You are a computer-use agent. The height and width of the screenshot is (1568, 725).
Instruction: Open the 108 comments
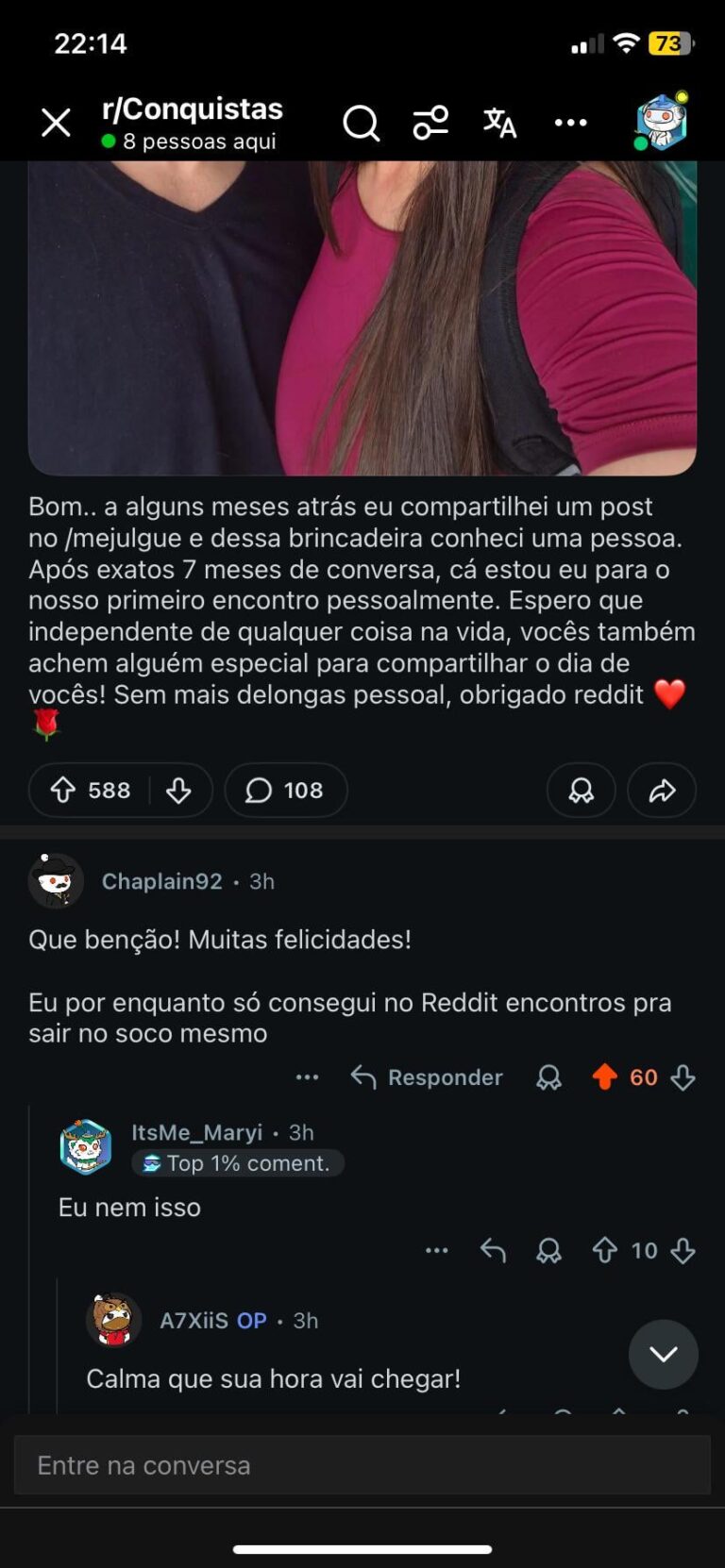pos(285,790)
